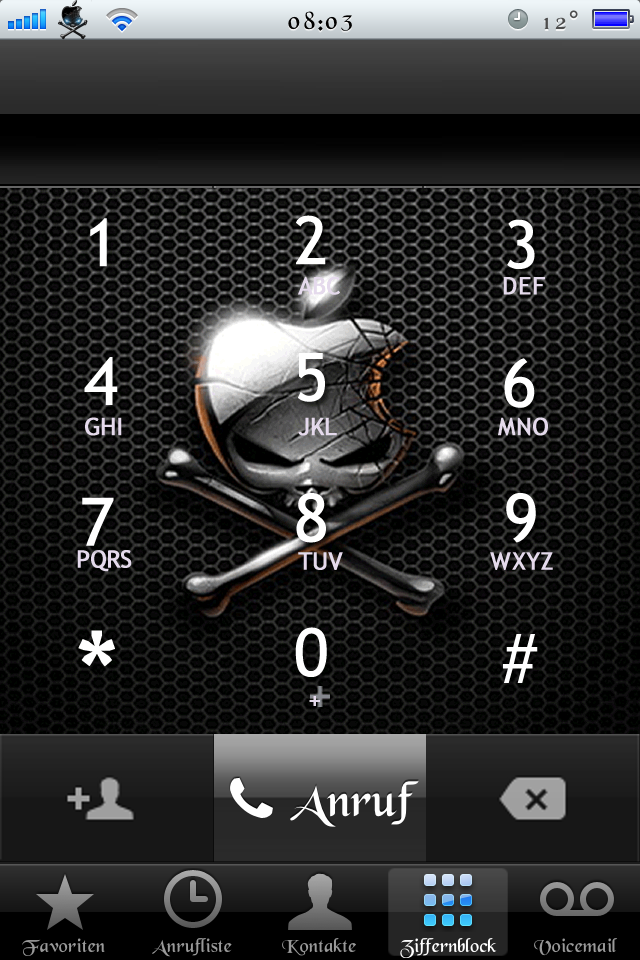This screenshot has height=960, width=640.
Task: Enter digit 6 MNO
Action: (x=522, y=395)
